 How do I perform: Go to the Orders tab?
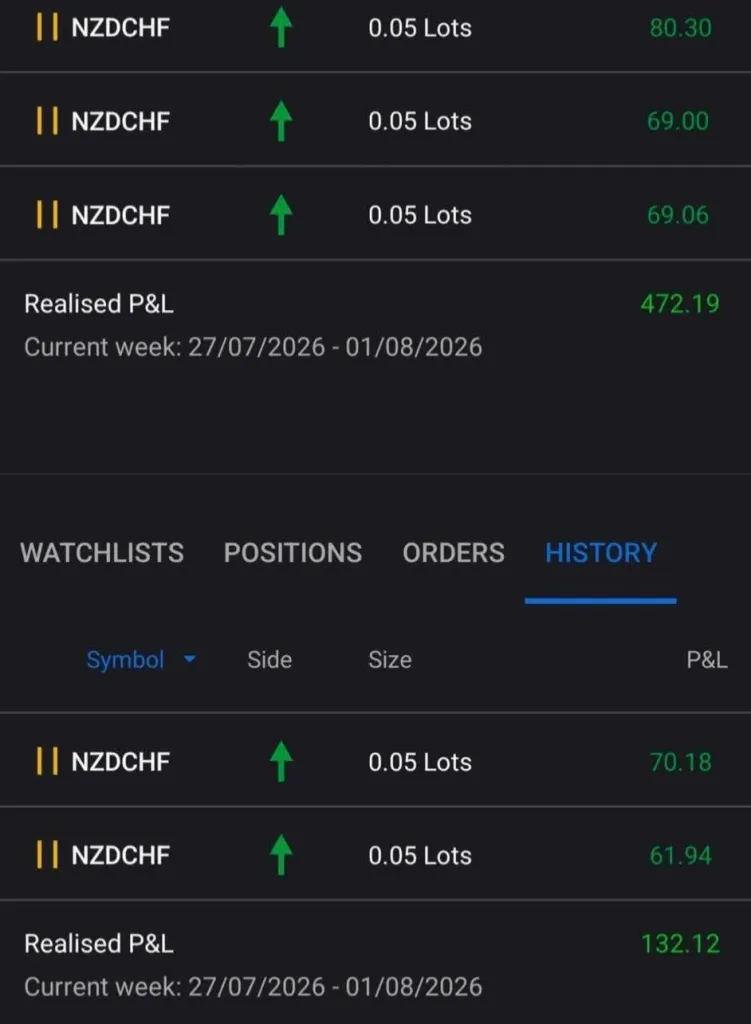(x=453, y=552)
